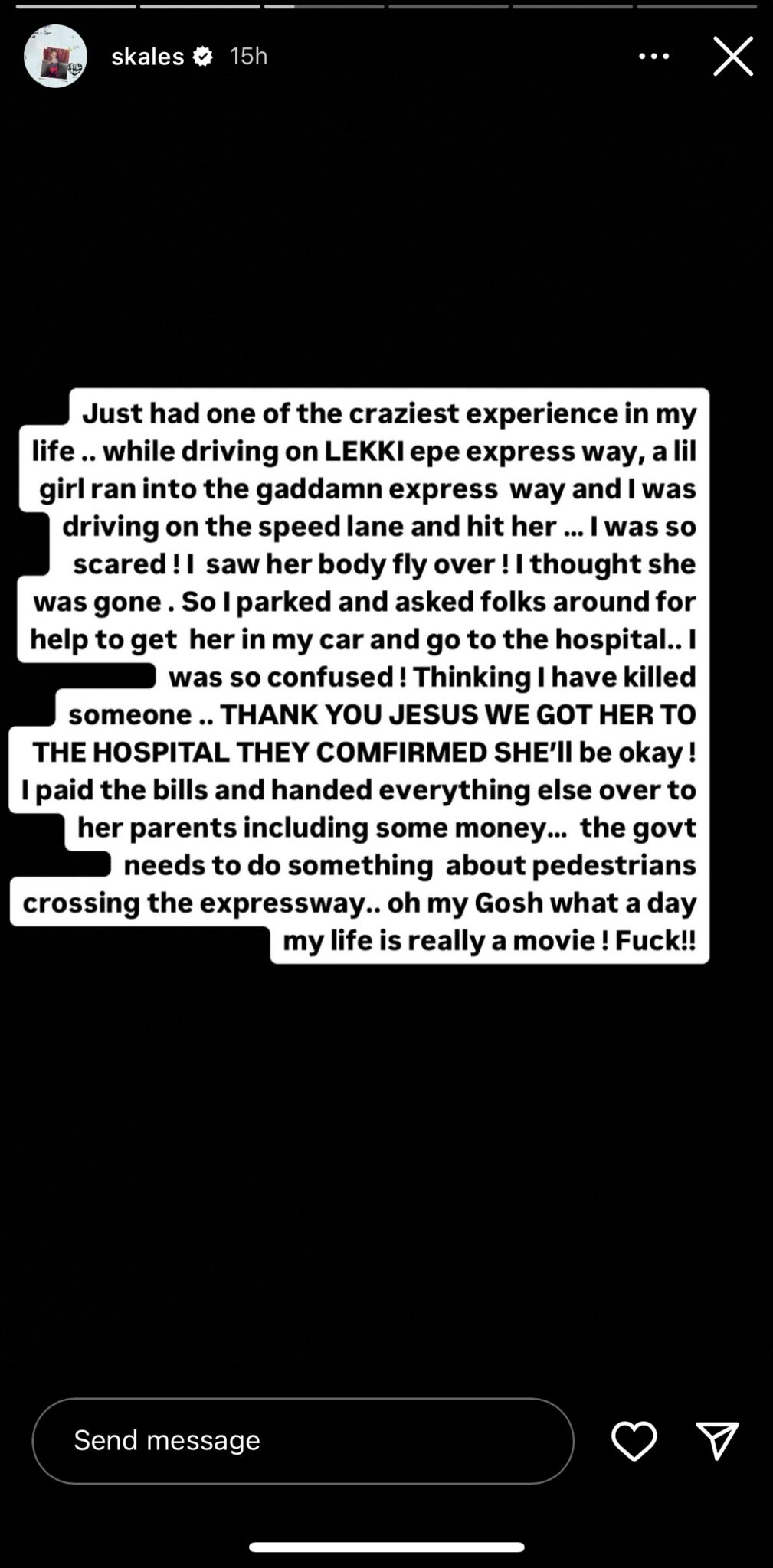Tap the Send message field
Screen dimensions: 773x1568
coord(303,1440)
